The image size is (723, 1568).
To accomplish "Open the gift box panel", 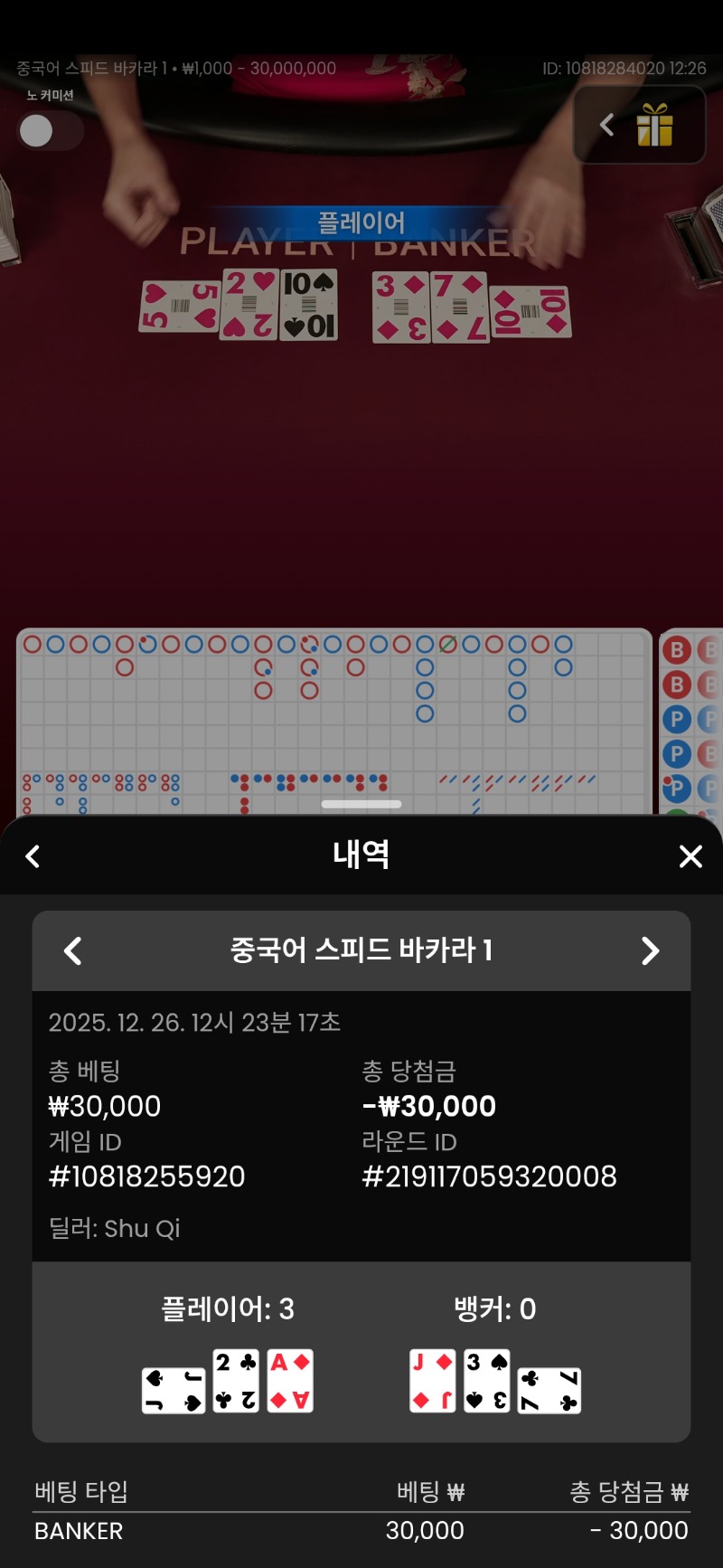I will click(x=654, y=125).
